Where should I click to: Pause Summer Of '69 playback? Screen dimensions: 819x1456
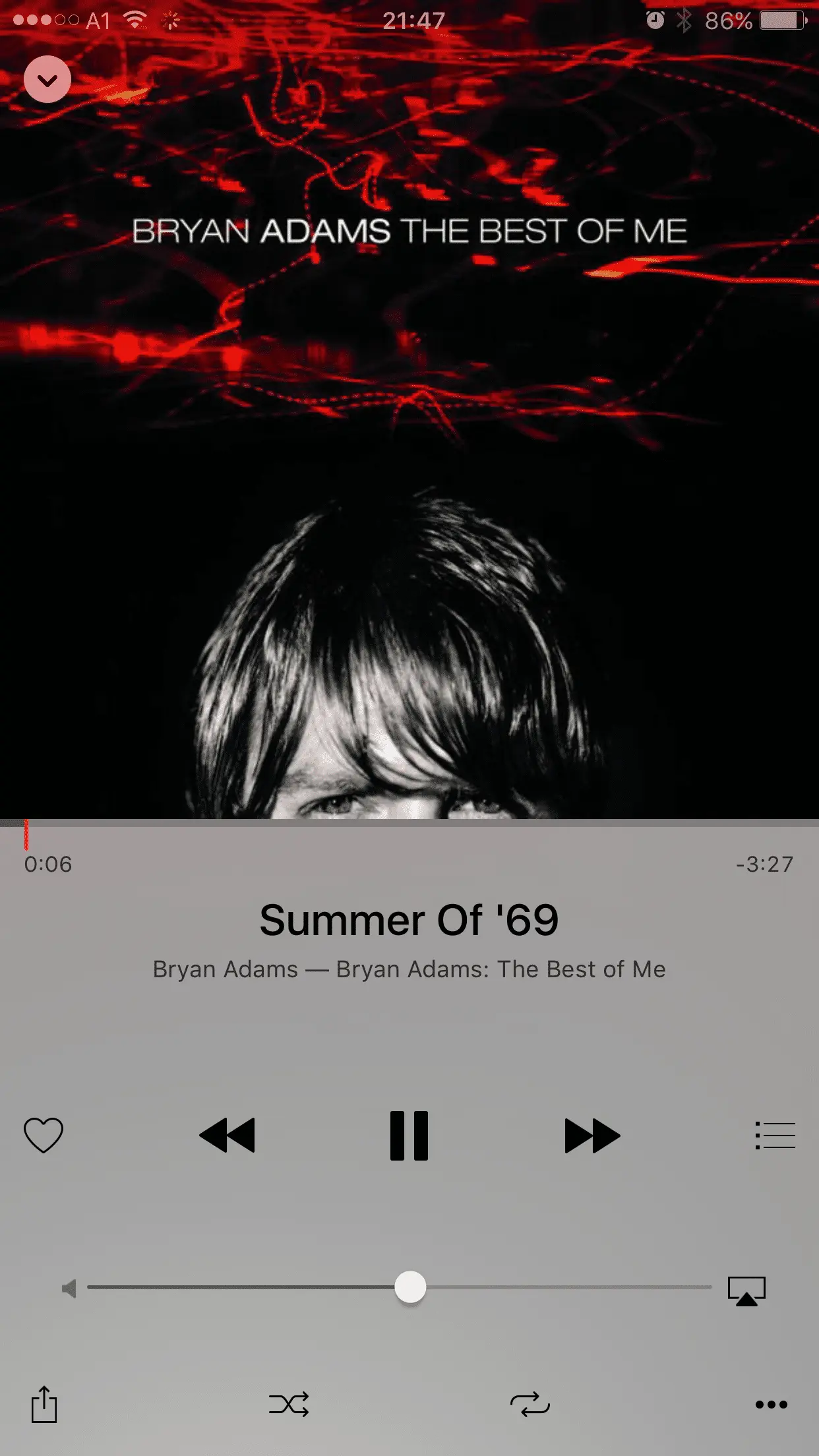[409, 1136]
